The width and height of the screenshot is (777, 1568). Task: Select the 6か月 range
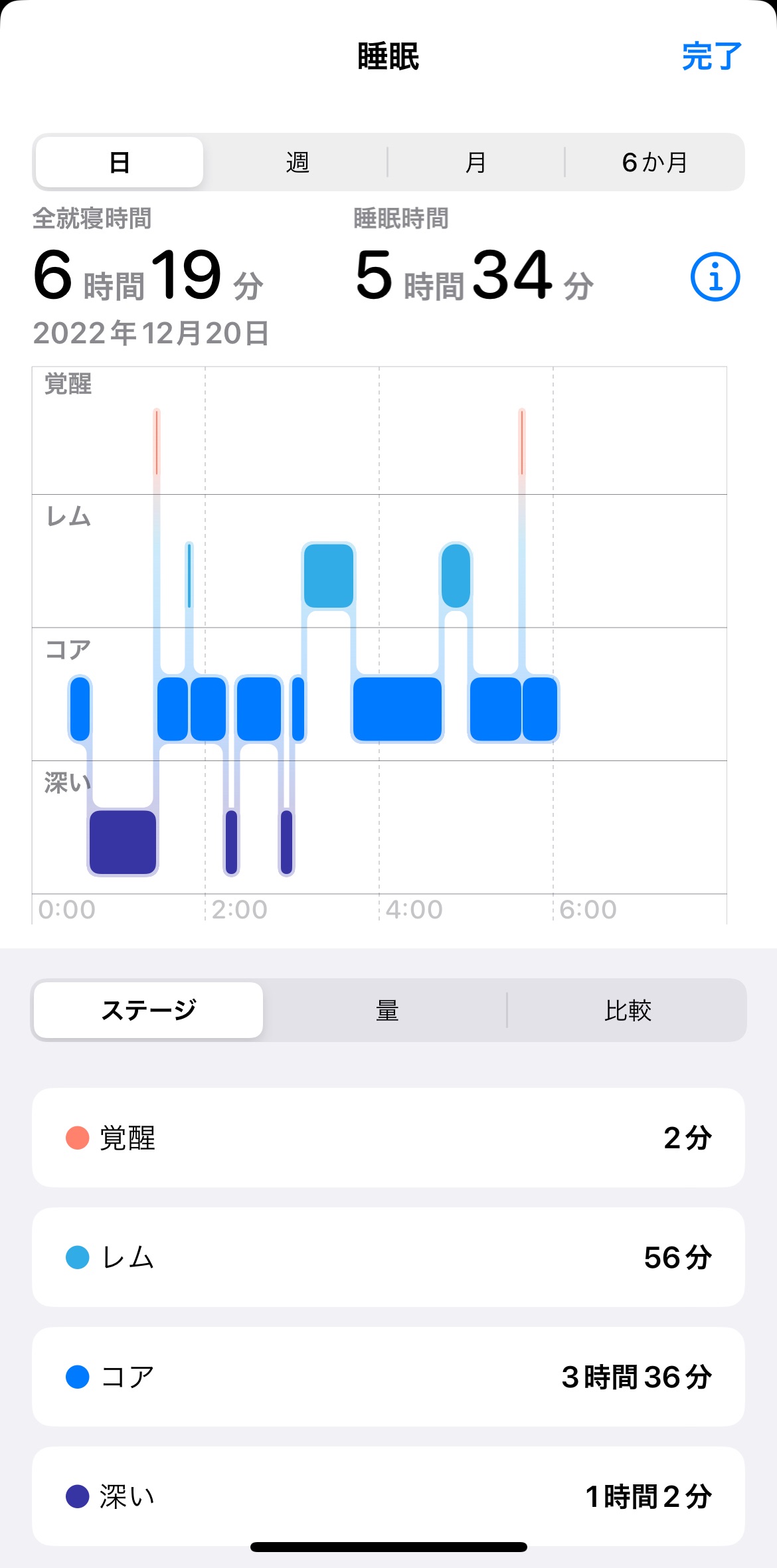pyautogui.click(x=655, y=162)
